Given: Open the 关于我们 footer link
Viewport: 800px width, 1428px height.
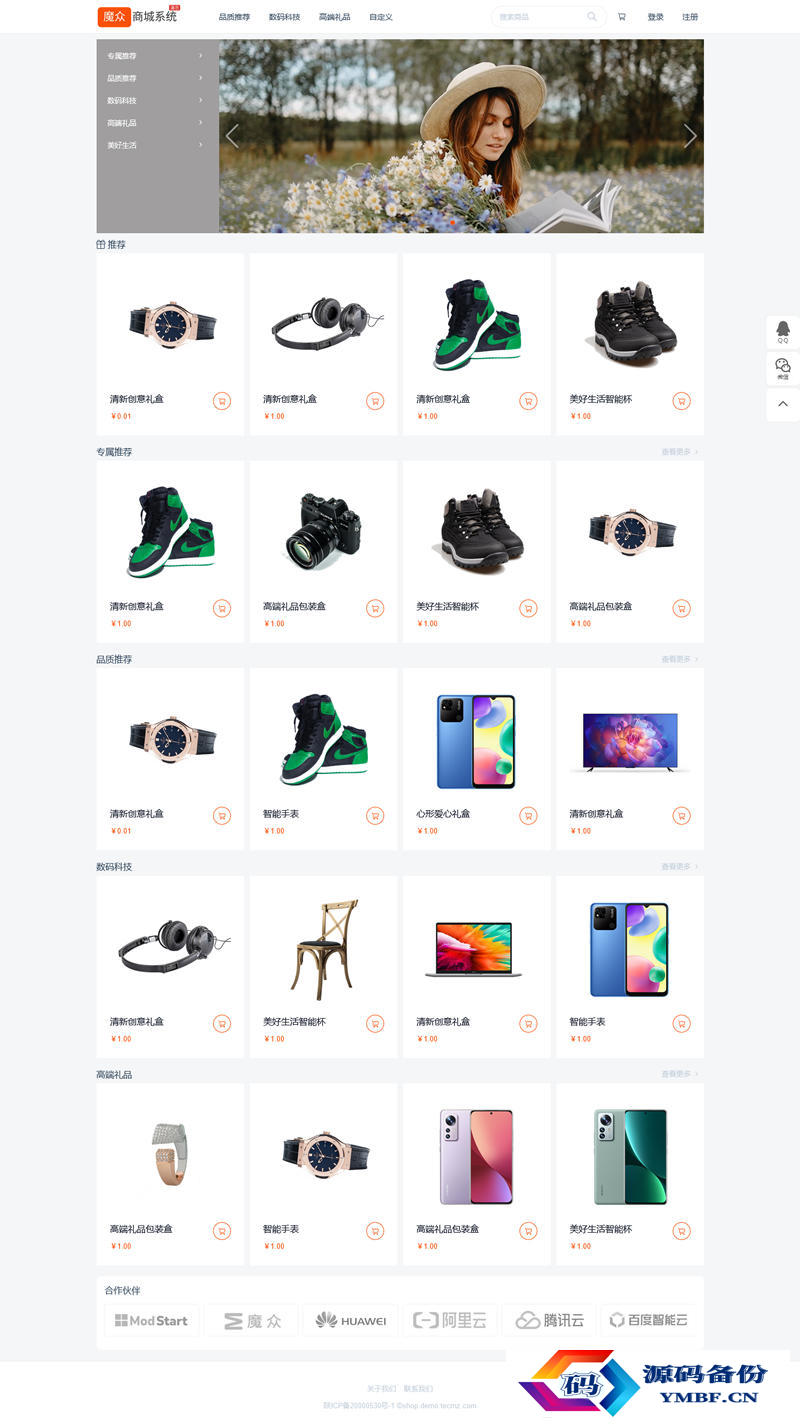Looking at the screenshot, I should click(x=381, y=1388).
